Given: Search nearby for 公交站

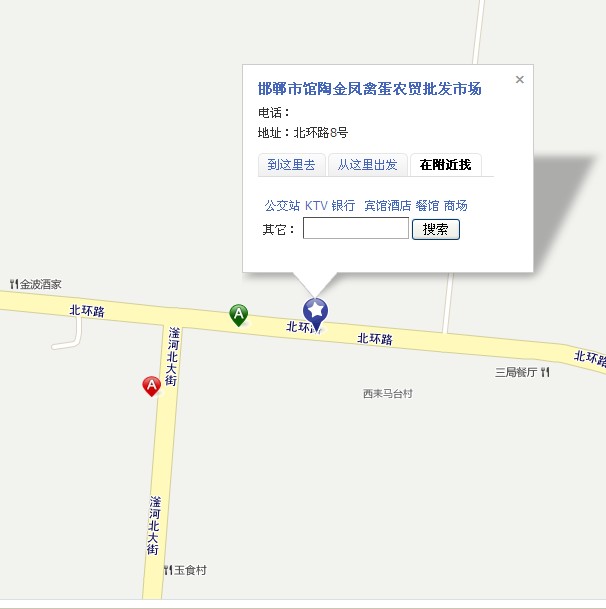Looking at the screenshot, I should [282, 205].
